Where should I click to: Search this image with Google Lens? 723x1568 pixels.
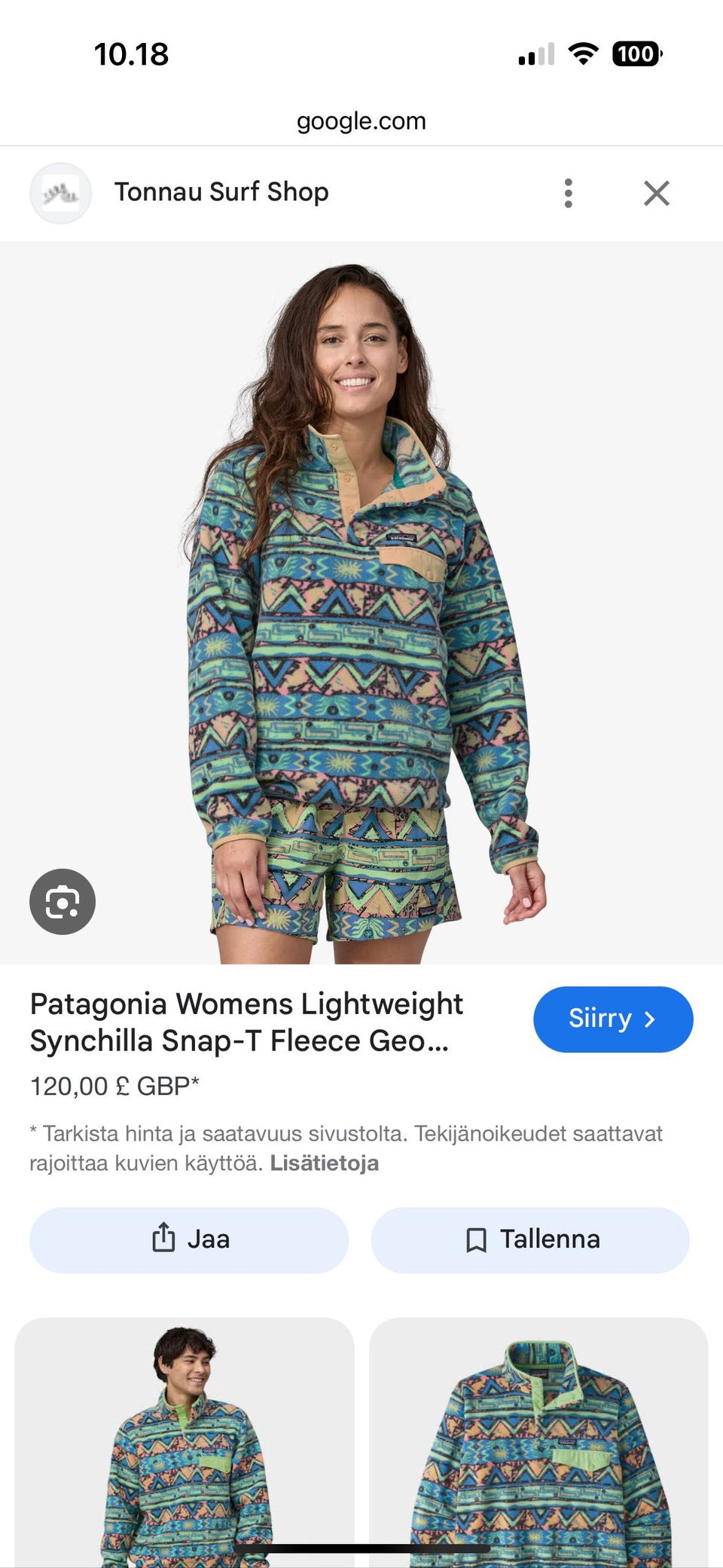63,901
